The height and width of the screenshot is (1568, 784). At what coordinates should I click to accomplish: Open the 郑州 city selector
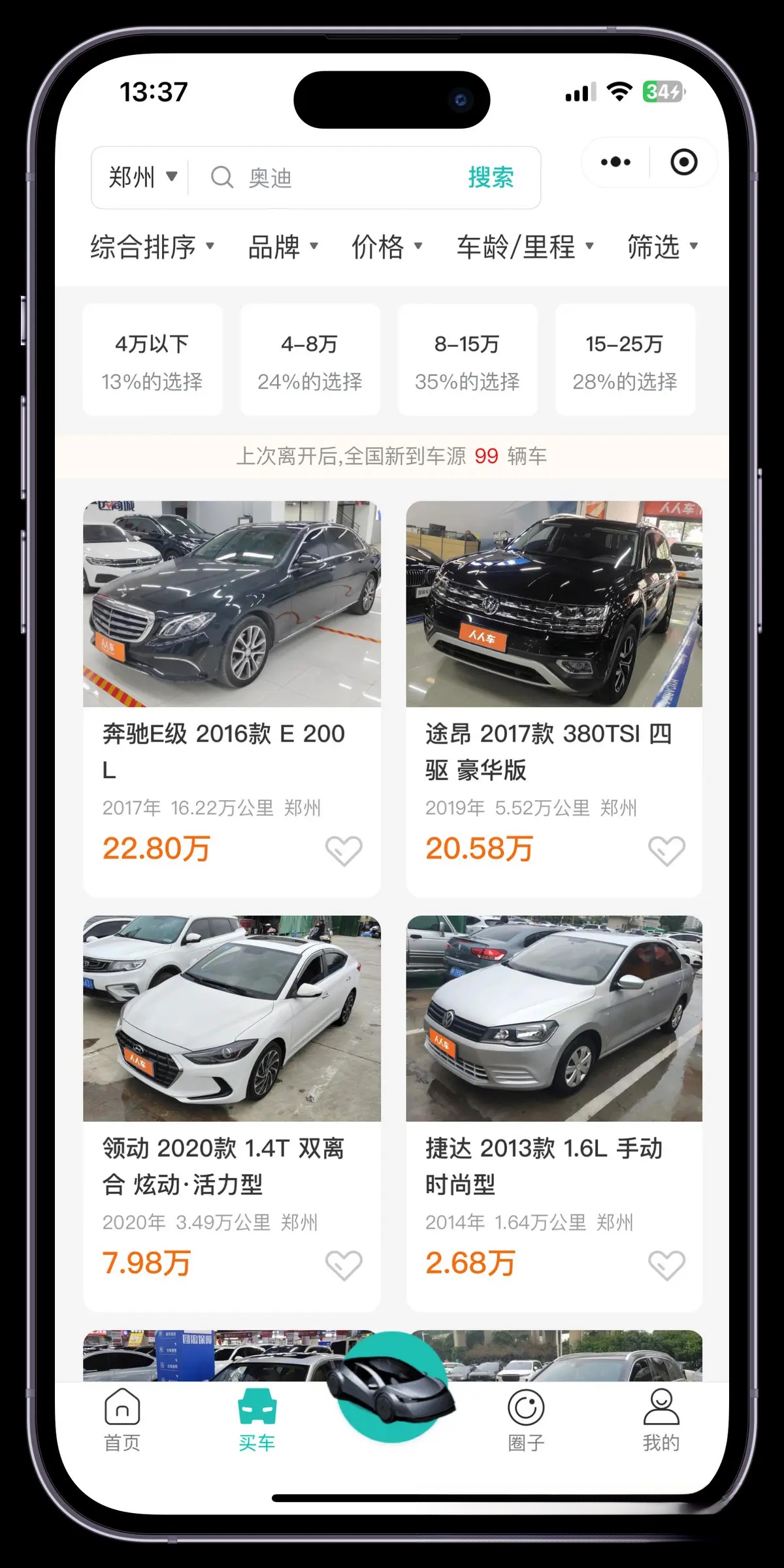point(142,177)
